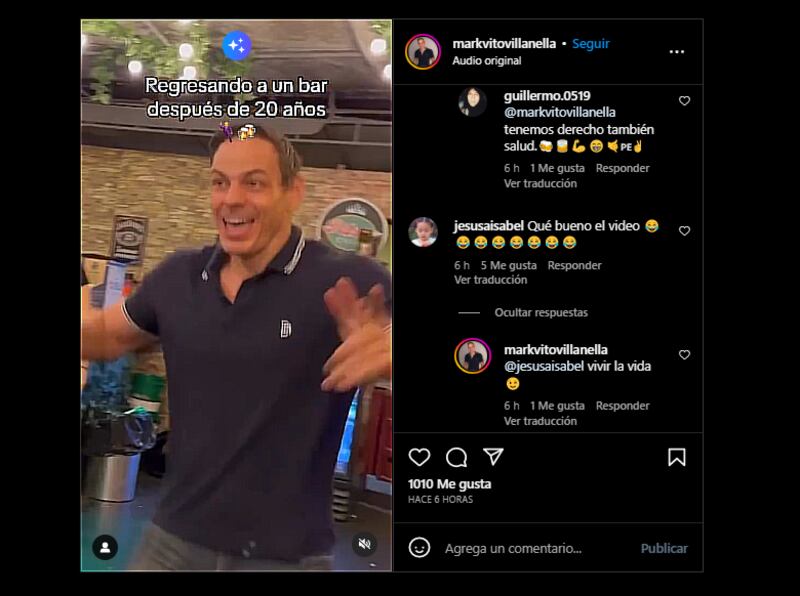Reply to guillermo.0519's comment
800x596 pixels.
click(622, 168)
